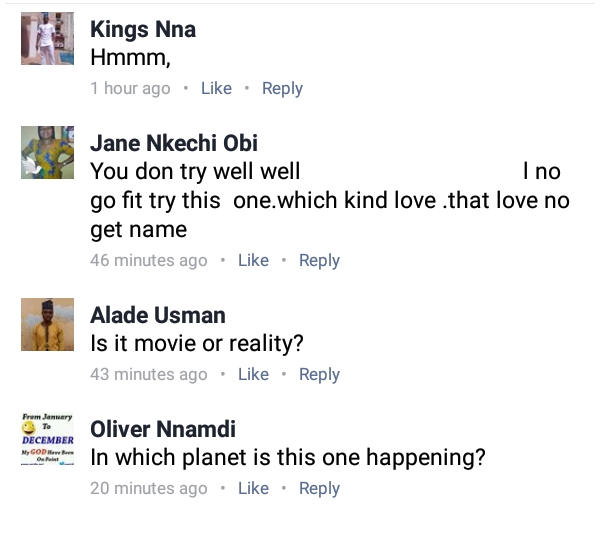Like Oliver Nnamdi's comment
The image size is (600, 533).
click(x=253, y=488)
